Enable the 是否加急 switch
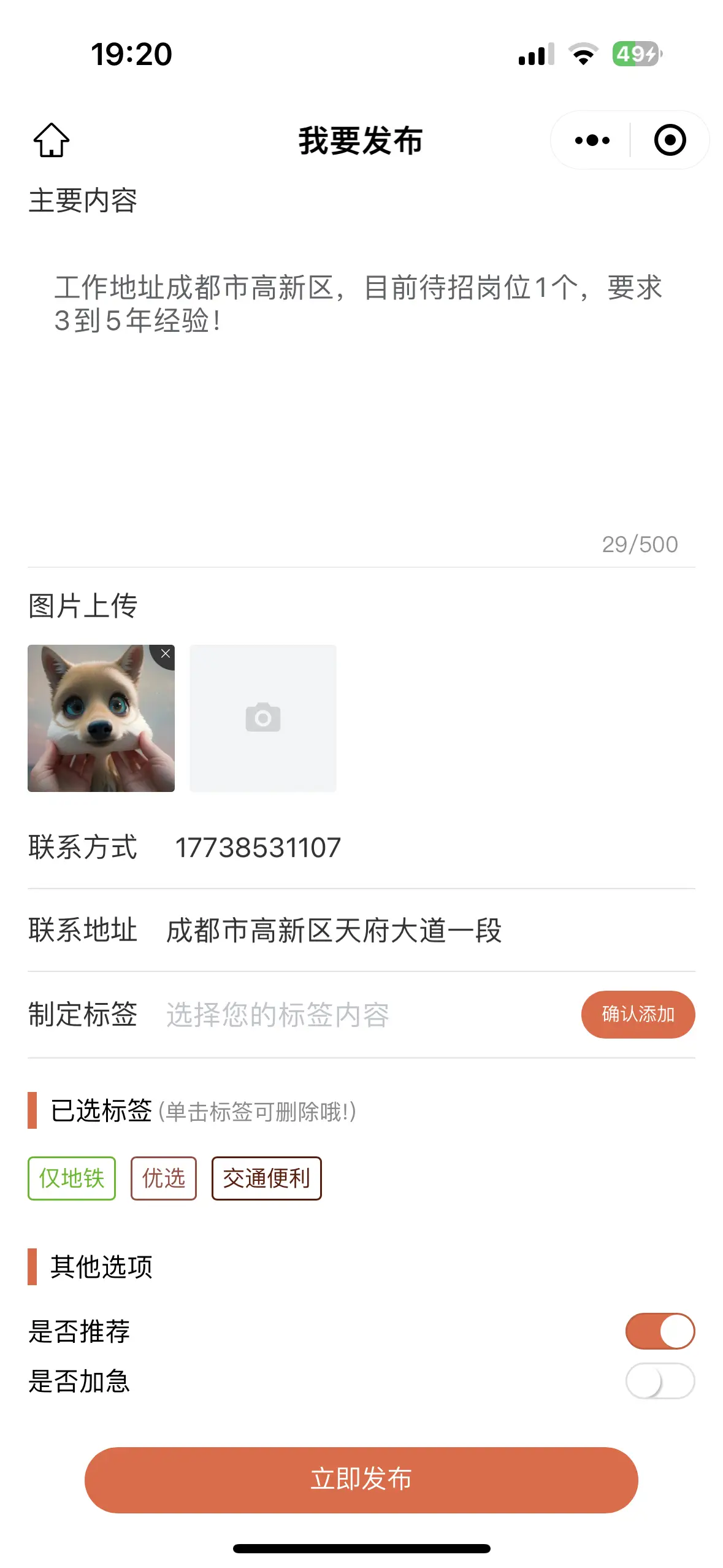The height and width of the screenshot is (1568, 723). [660, 1381]
